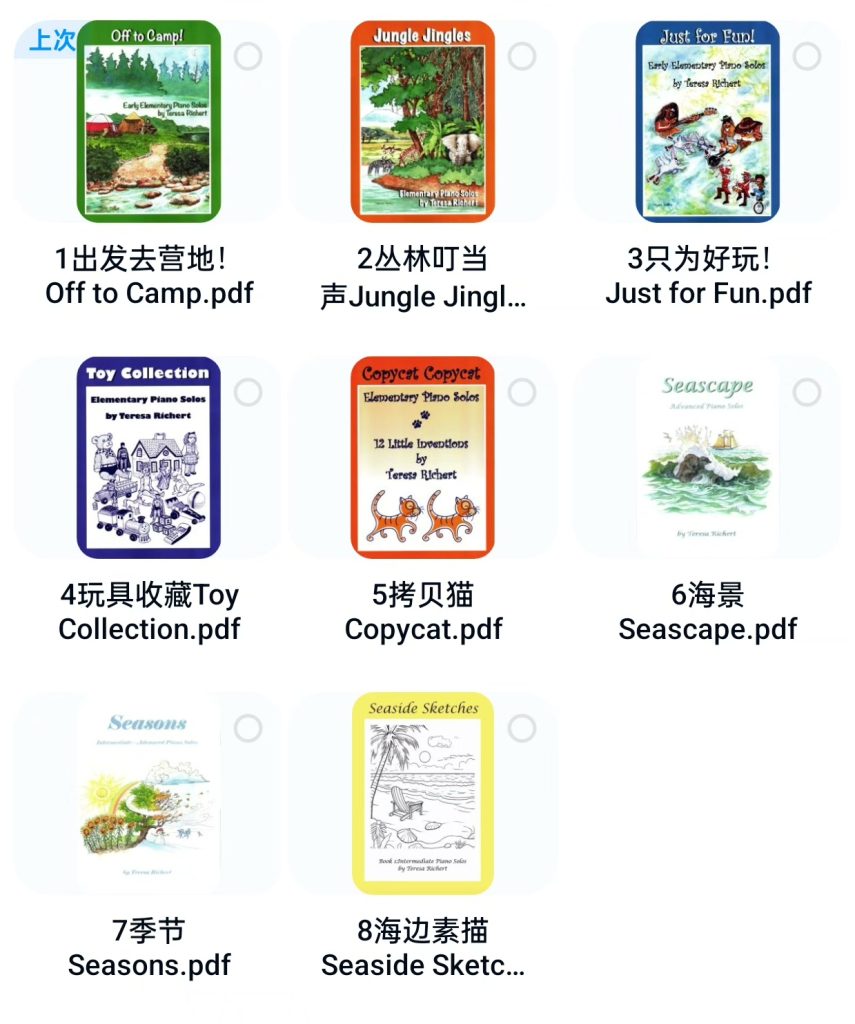855x1024 pixels.
Task: Mark Toy Collection.pdf as selected
Action: [248, 392]
